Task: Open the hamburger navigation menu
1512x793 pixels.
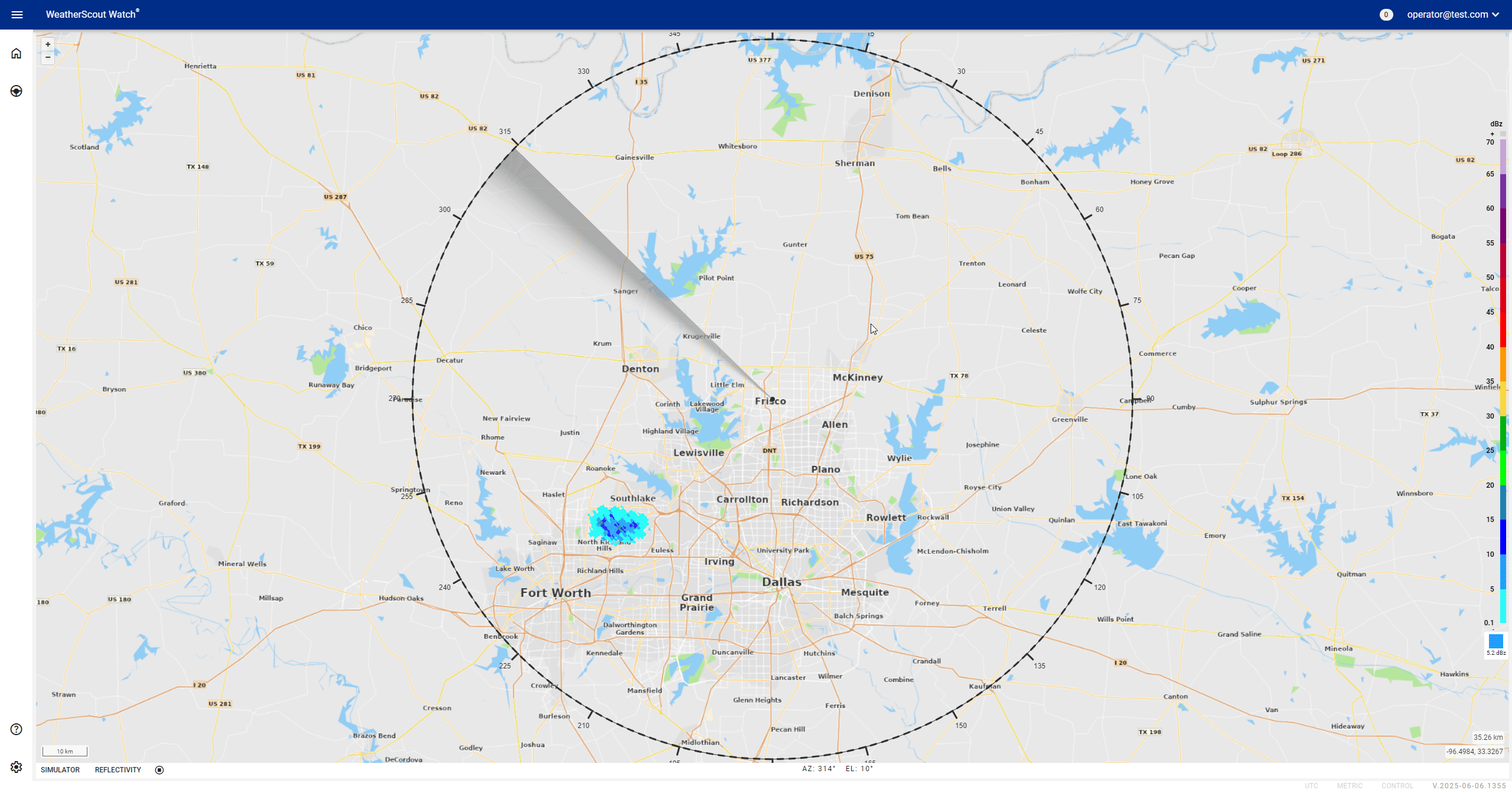Action: tap(17, 15)
